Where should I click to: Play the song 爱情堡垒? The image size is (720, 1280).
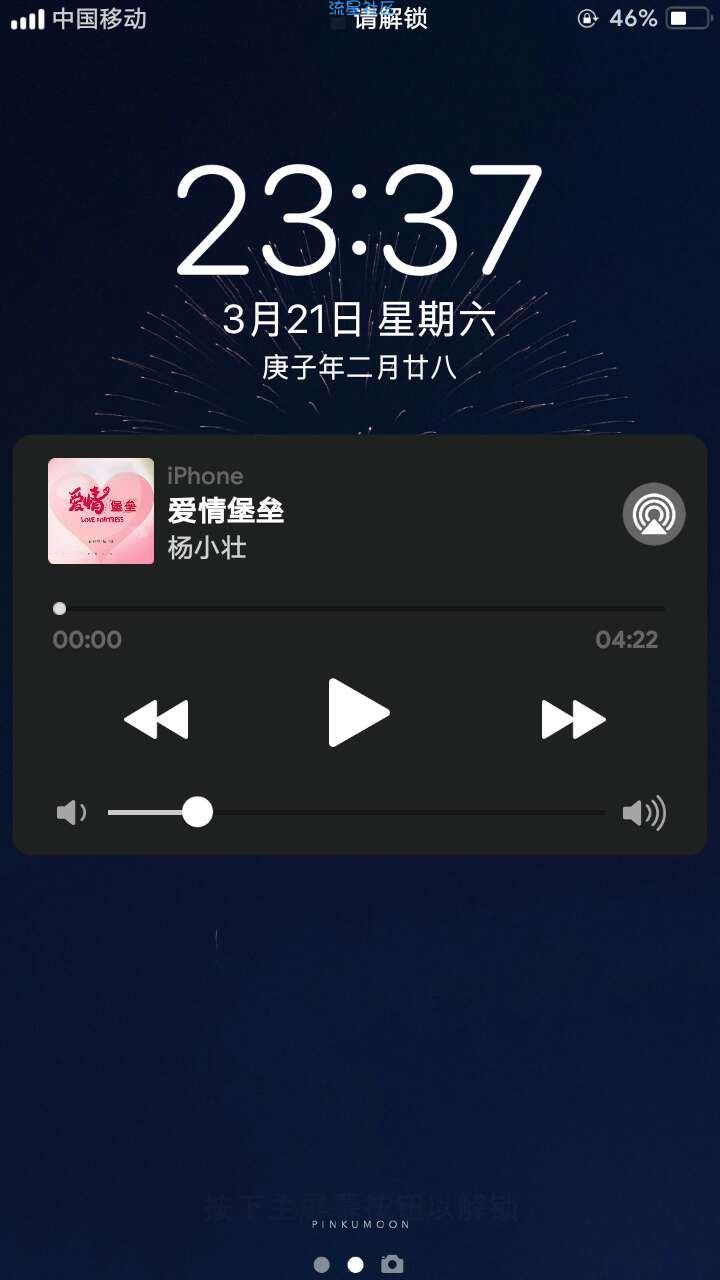click(x=358, y=713)
